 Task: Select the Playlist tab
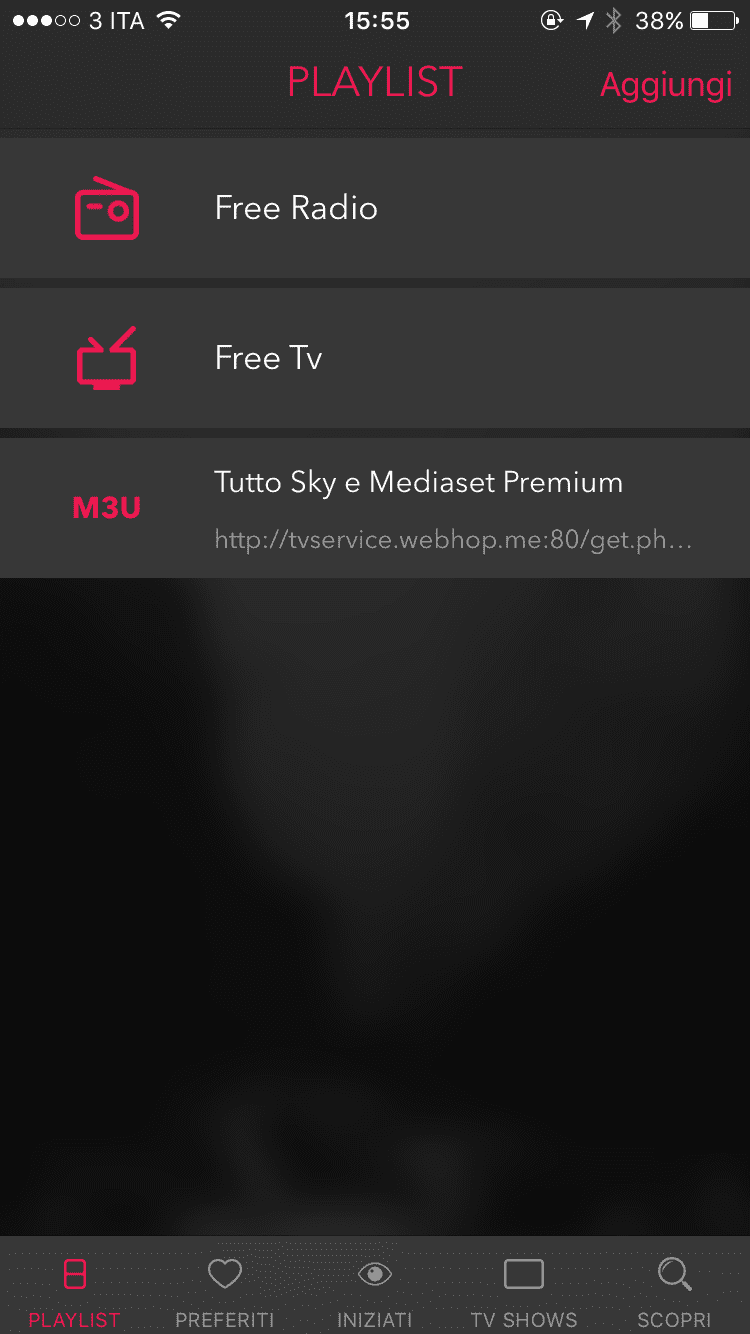(x=74, y=1292)
